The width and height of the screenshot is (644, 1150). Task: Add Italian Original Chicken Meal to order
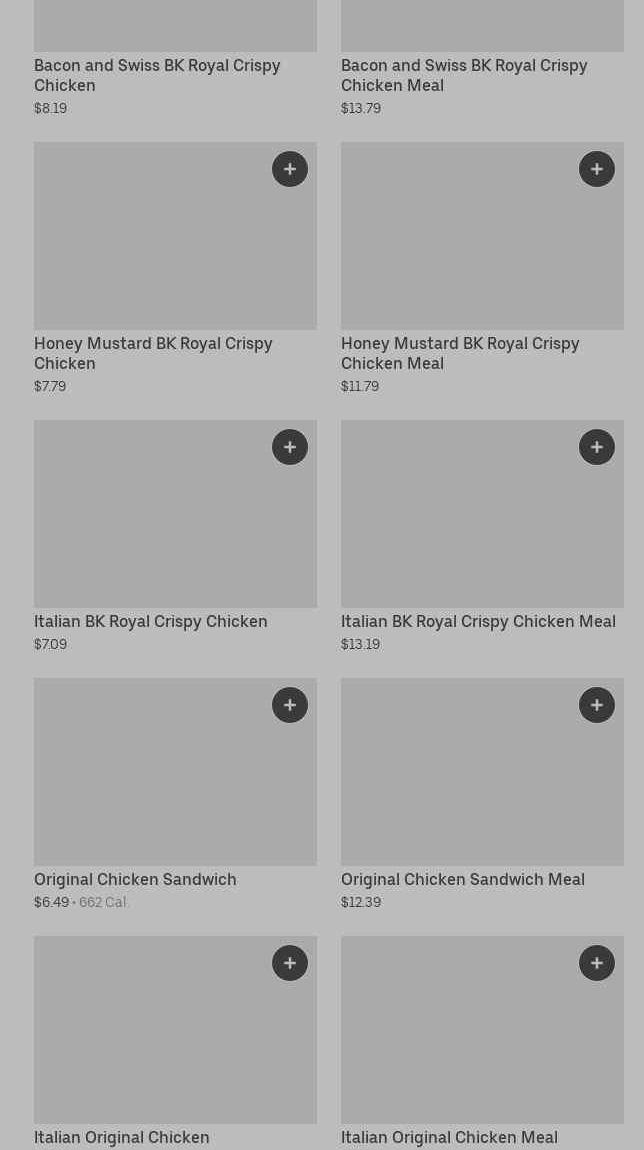coord(597,963)
